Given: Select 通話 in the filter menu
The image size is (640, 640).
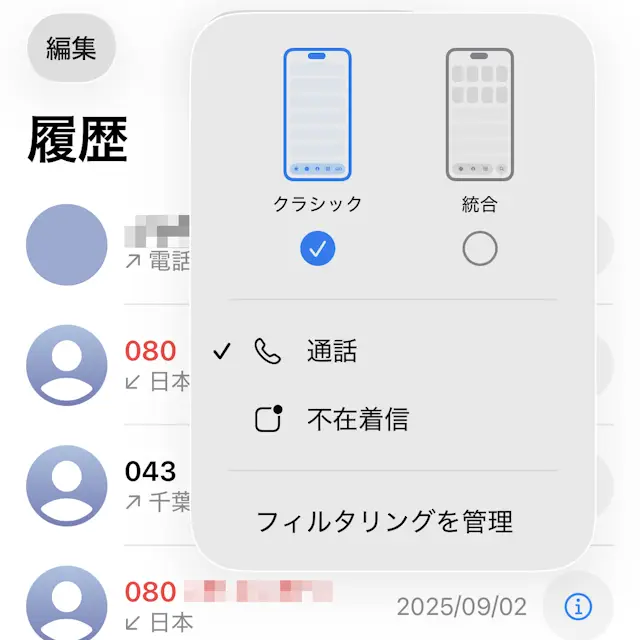Looking at the screenshot, I should point(331,352).
